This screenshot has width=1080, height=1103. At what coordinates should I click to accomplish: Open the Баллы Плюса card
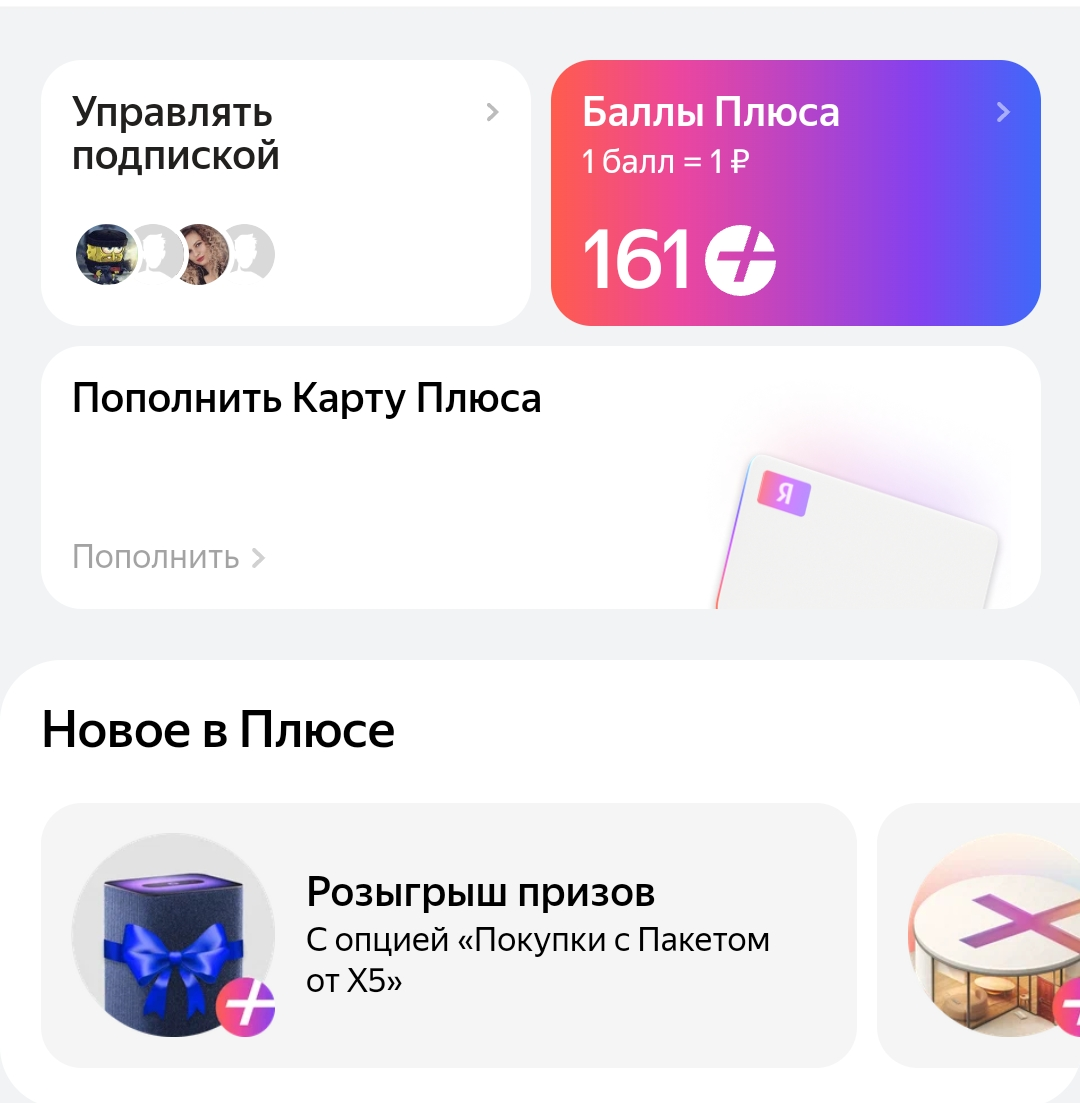pos(796,193)
